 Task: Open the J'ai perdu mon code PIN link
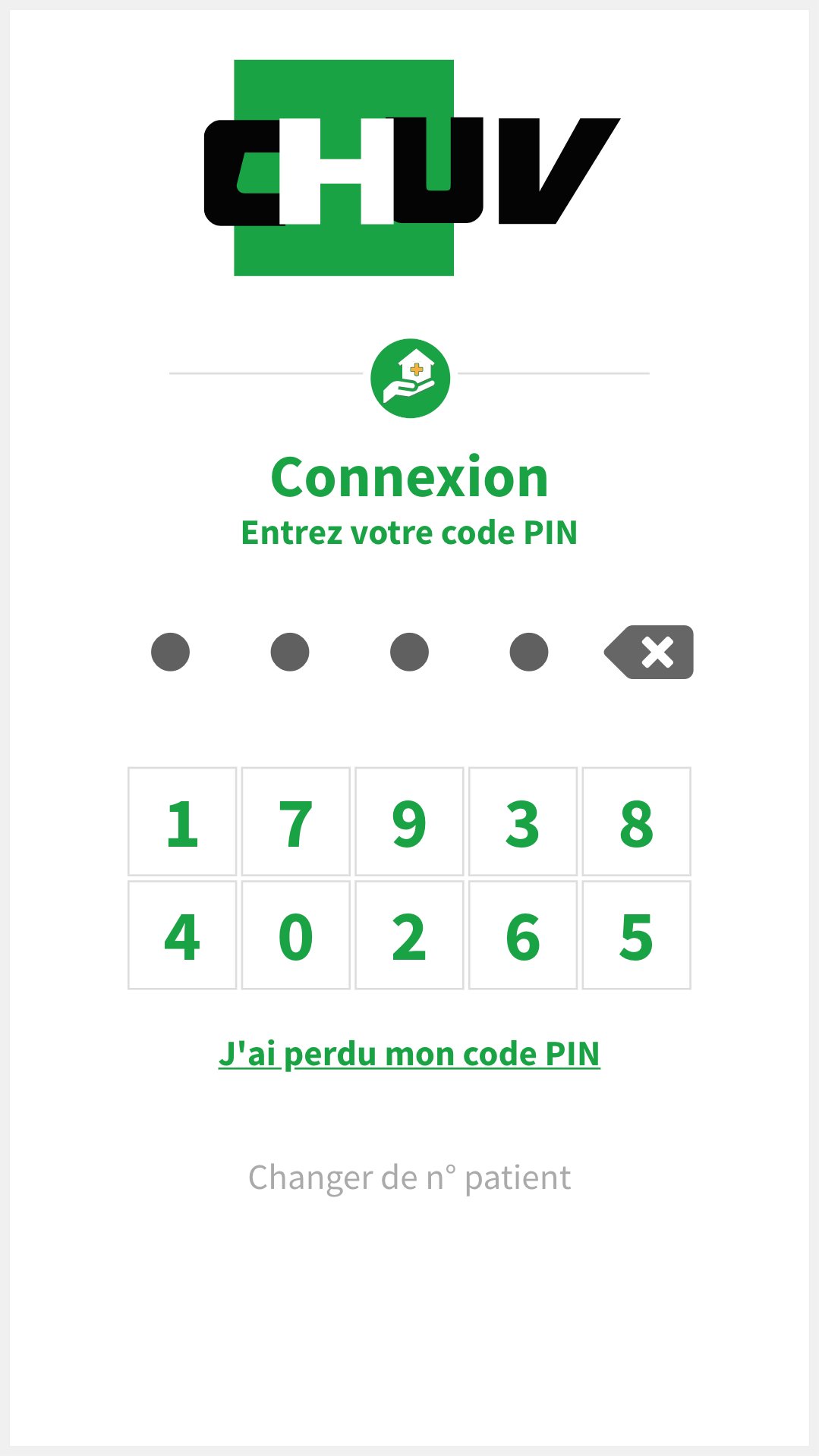pos(409,1053)
